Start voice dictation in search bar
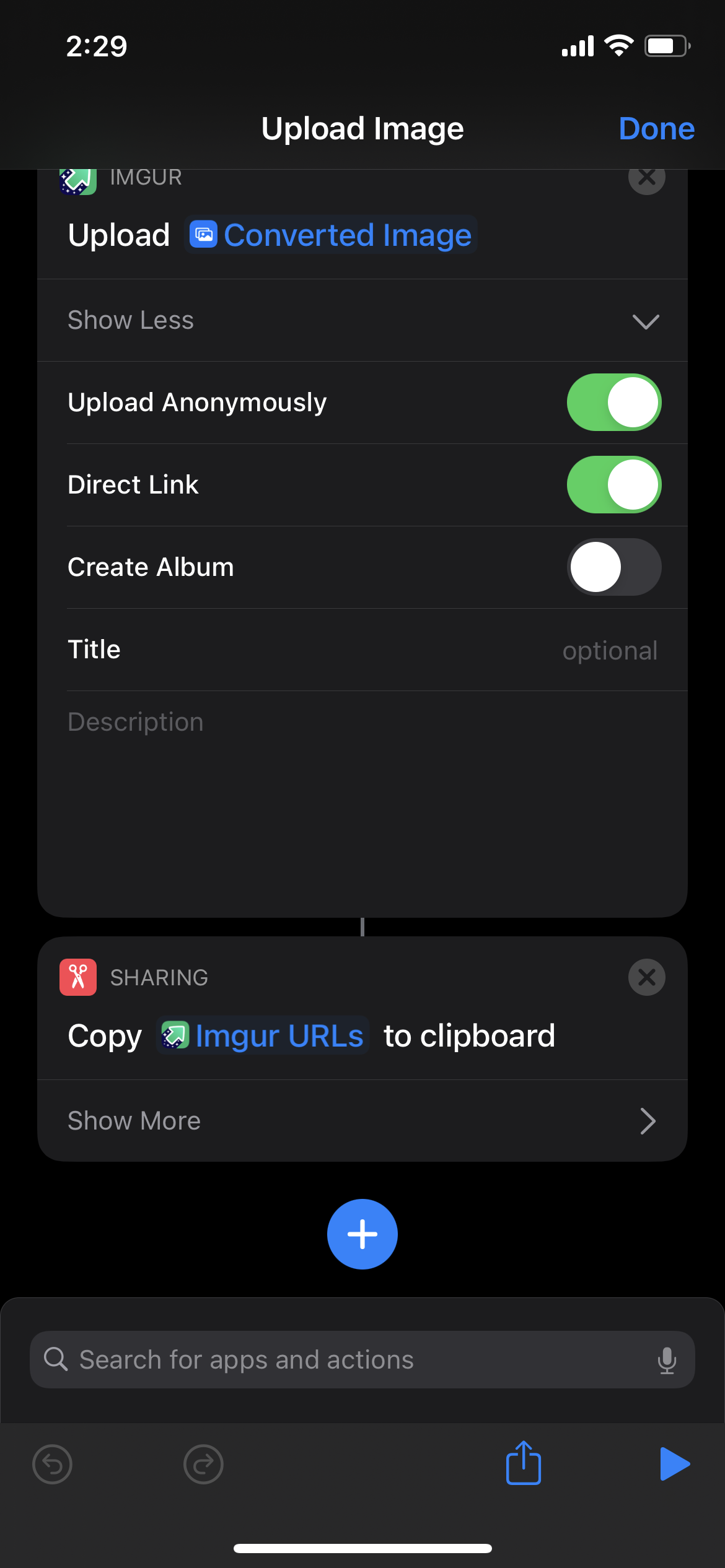Screen dimensions: 725x1568 (667, 1360)
